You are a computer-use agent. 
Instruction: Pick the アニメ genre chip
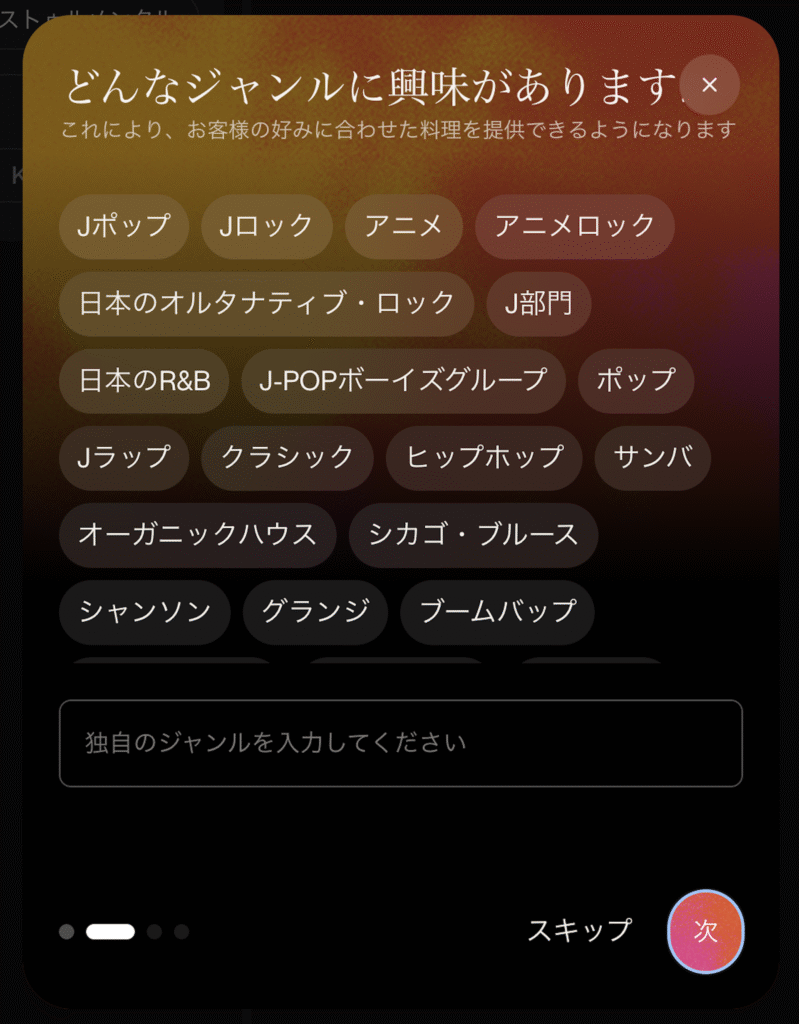(x=403, y=226)
